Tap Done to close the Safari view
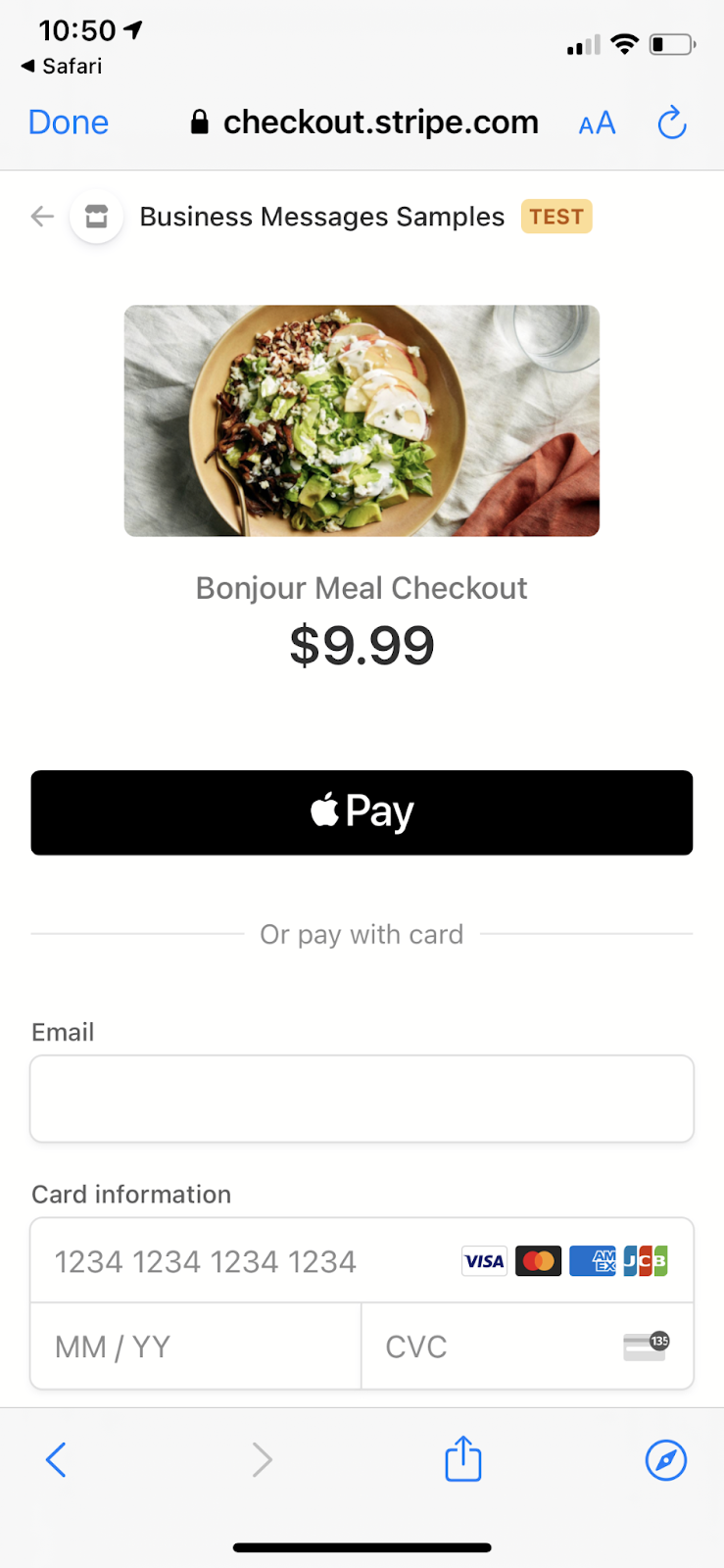Screen dimensions: 724x1568 pyautogui.click(x=69, y=122)
